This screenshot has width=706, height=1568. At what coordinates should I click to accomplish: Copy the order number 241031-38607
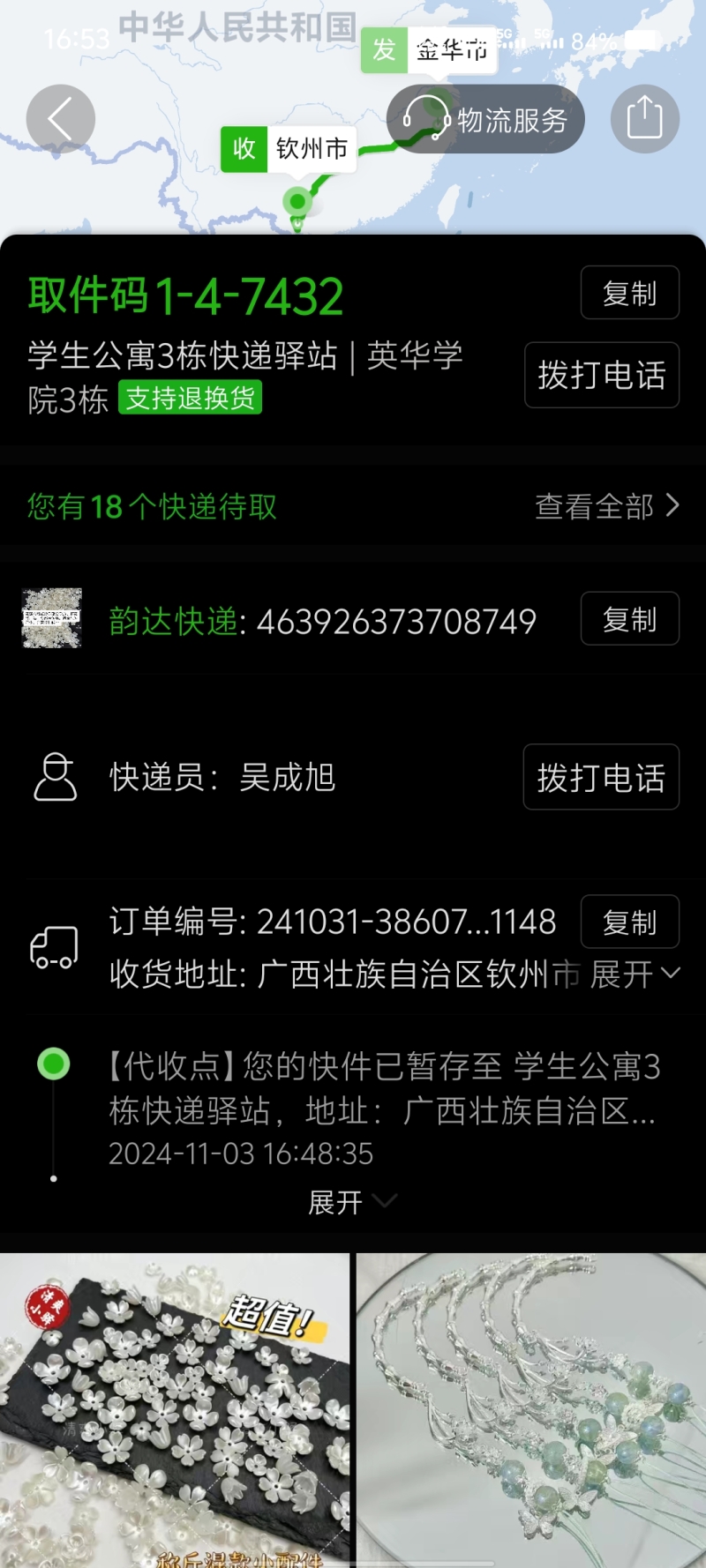629,922
